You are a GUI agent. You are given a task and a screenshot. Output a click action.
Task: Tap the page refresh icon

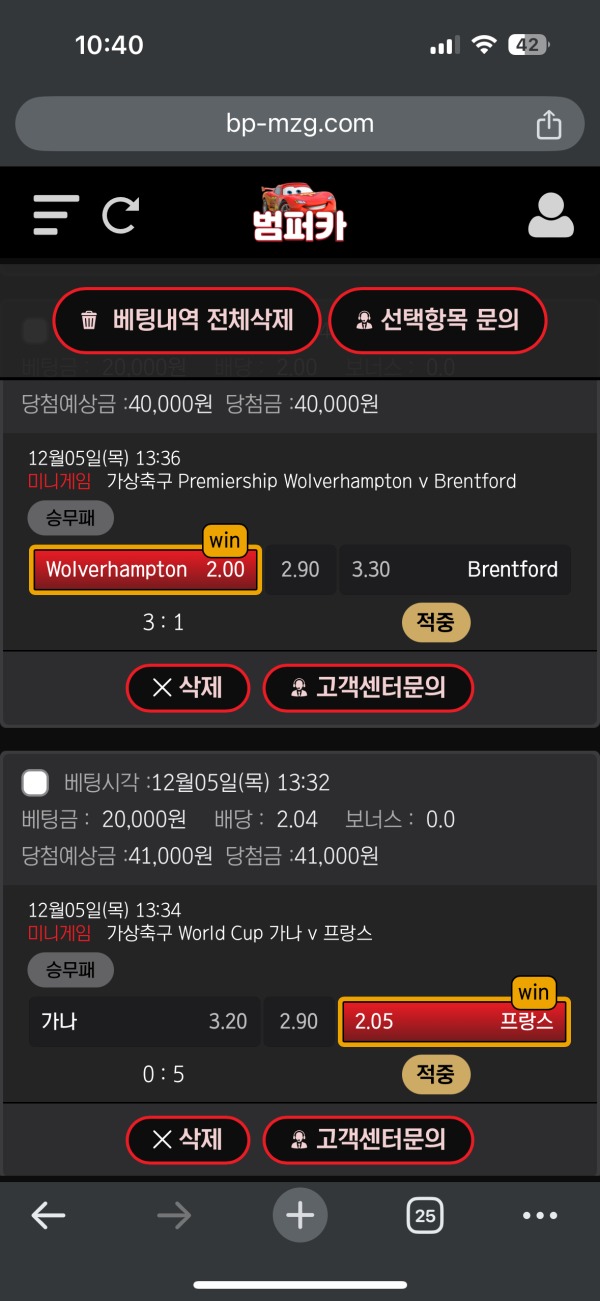(121, 215)
